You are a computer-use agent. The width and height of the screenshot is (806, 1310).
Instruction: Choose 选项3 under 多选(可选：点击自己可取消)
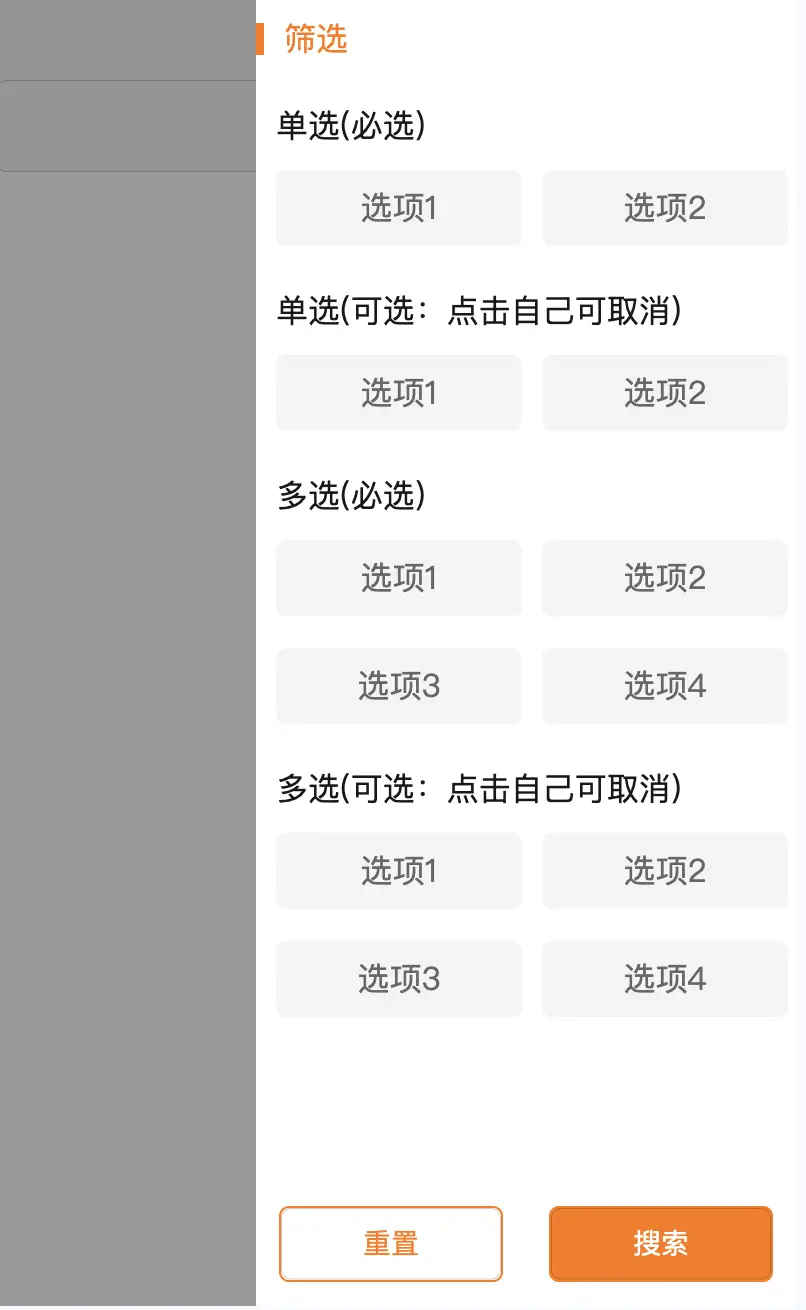click(399, 979)
